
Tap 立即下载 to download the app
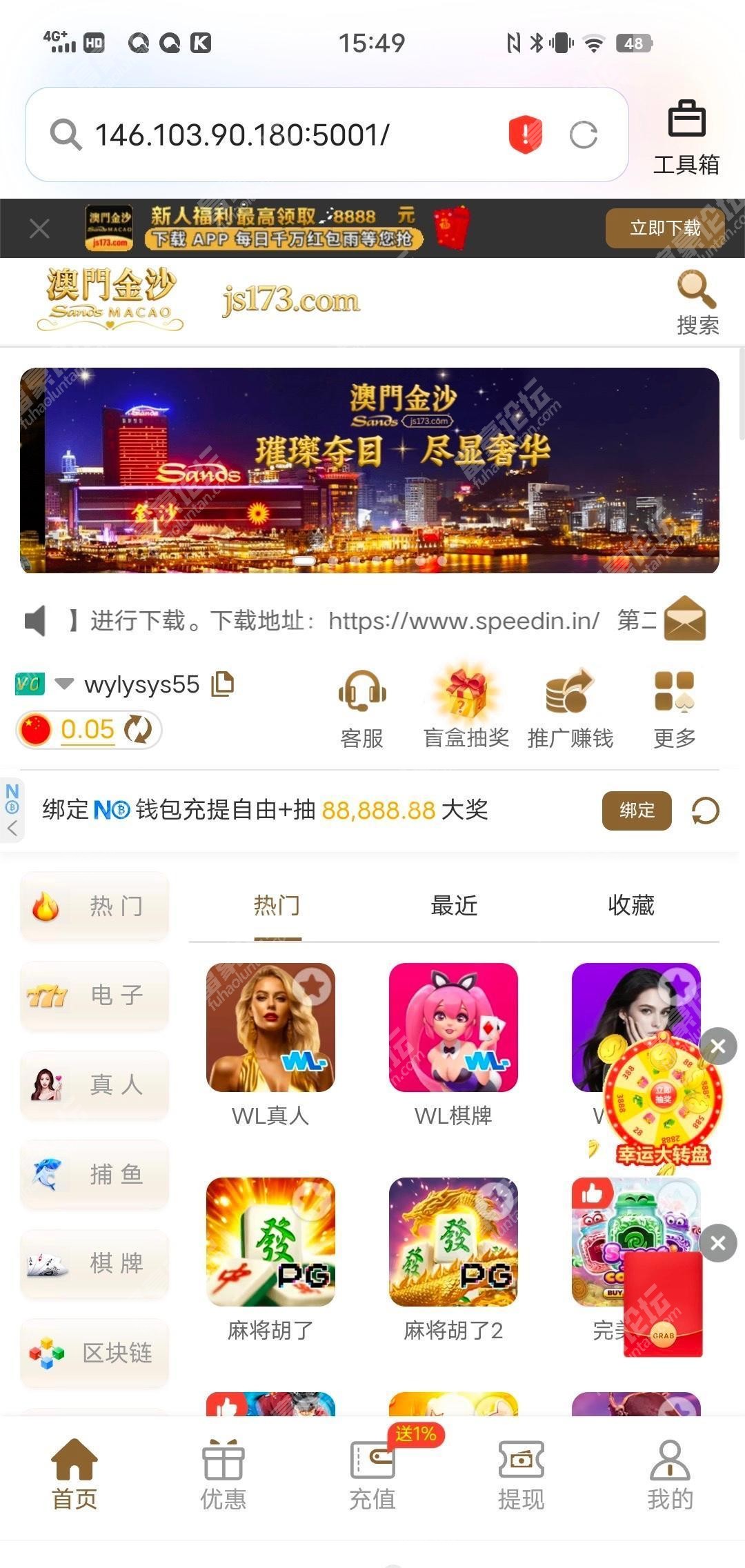(664, 228)
